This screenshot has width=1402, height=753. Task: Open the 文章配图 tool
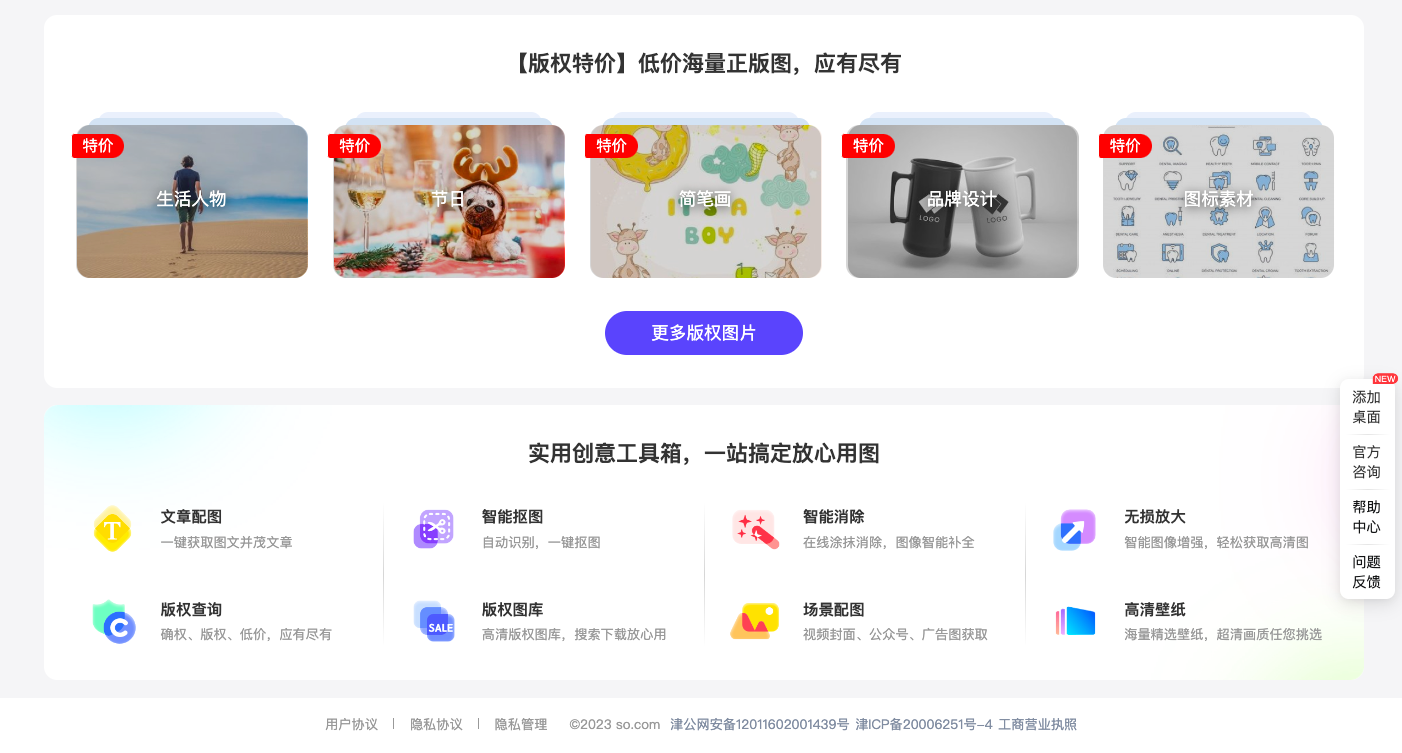tap(191, 517)
